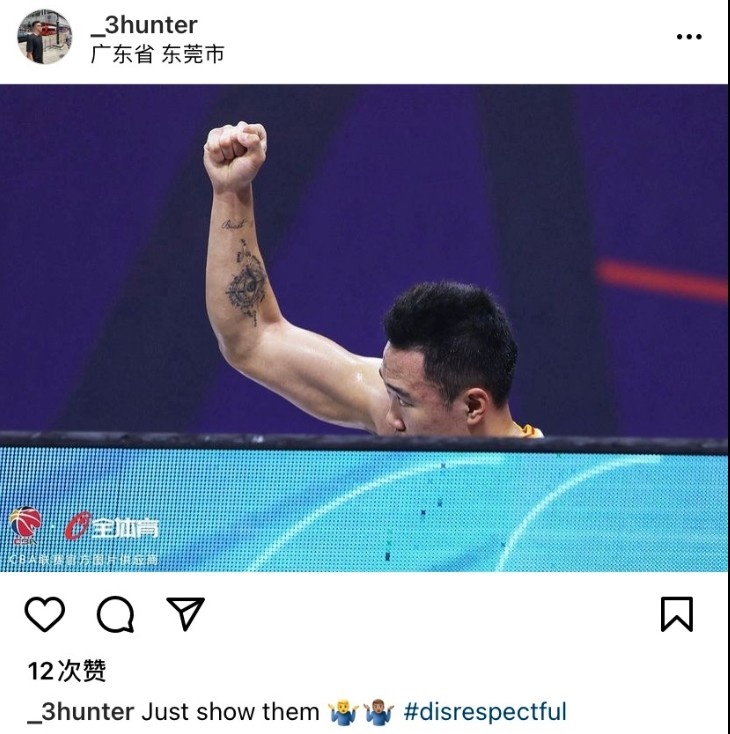Open the post's raised-fist photo

pyautogui.click(x=364, y=328)
